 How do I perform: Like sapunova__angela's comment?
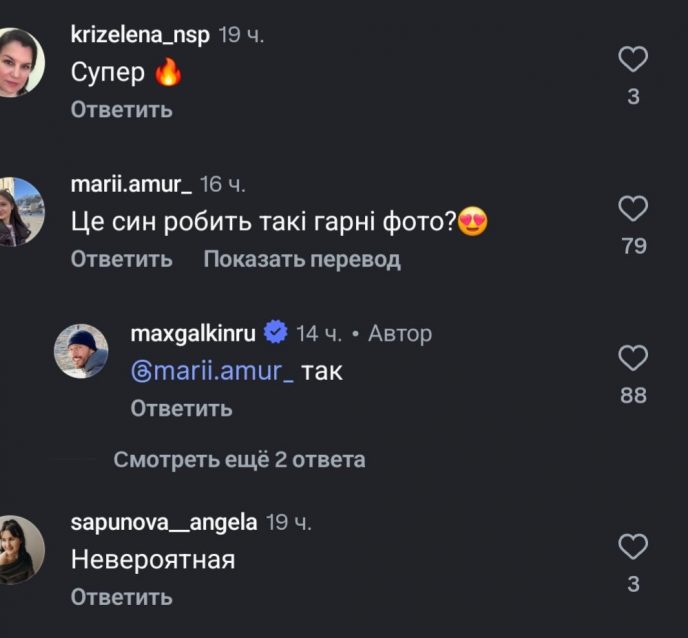633,547
